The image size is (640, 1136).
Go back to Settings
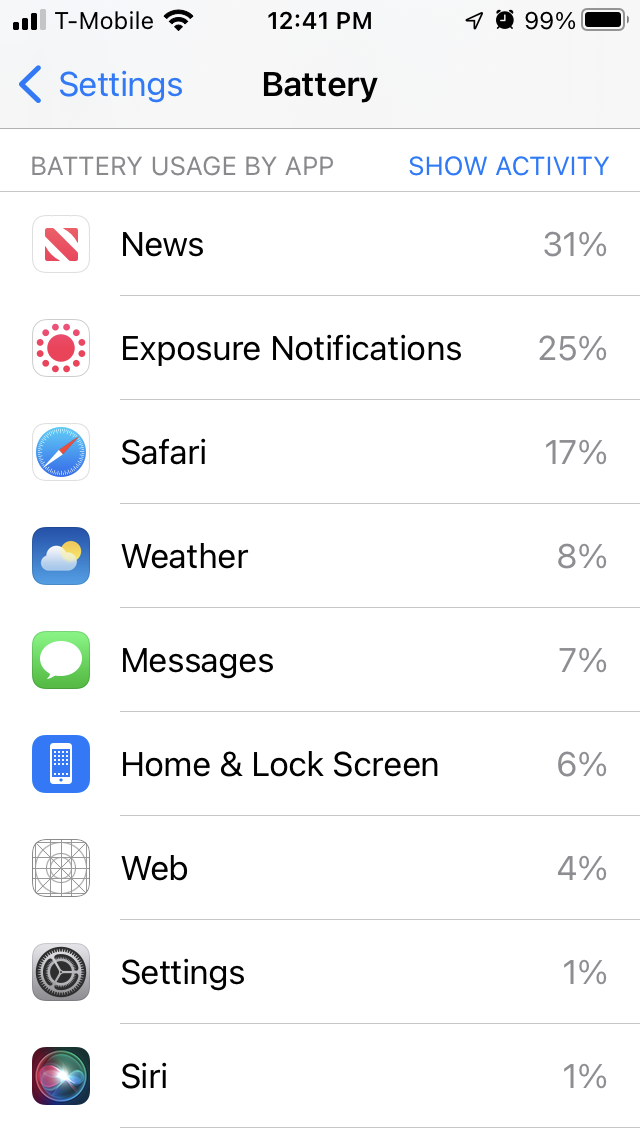(x=100, y=85)
